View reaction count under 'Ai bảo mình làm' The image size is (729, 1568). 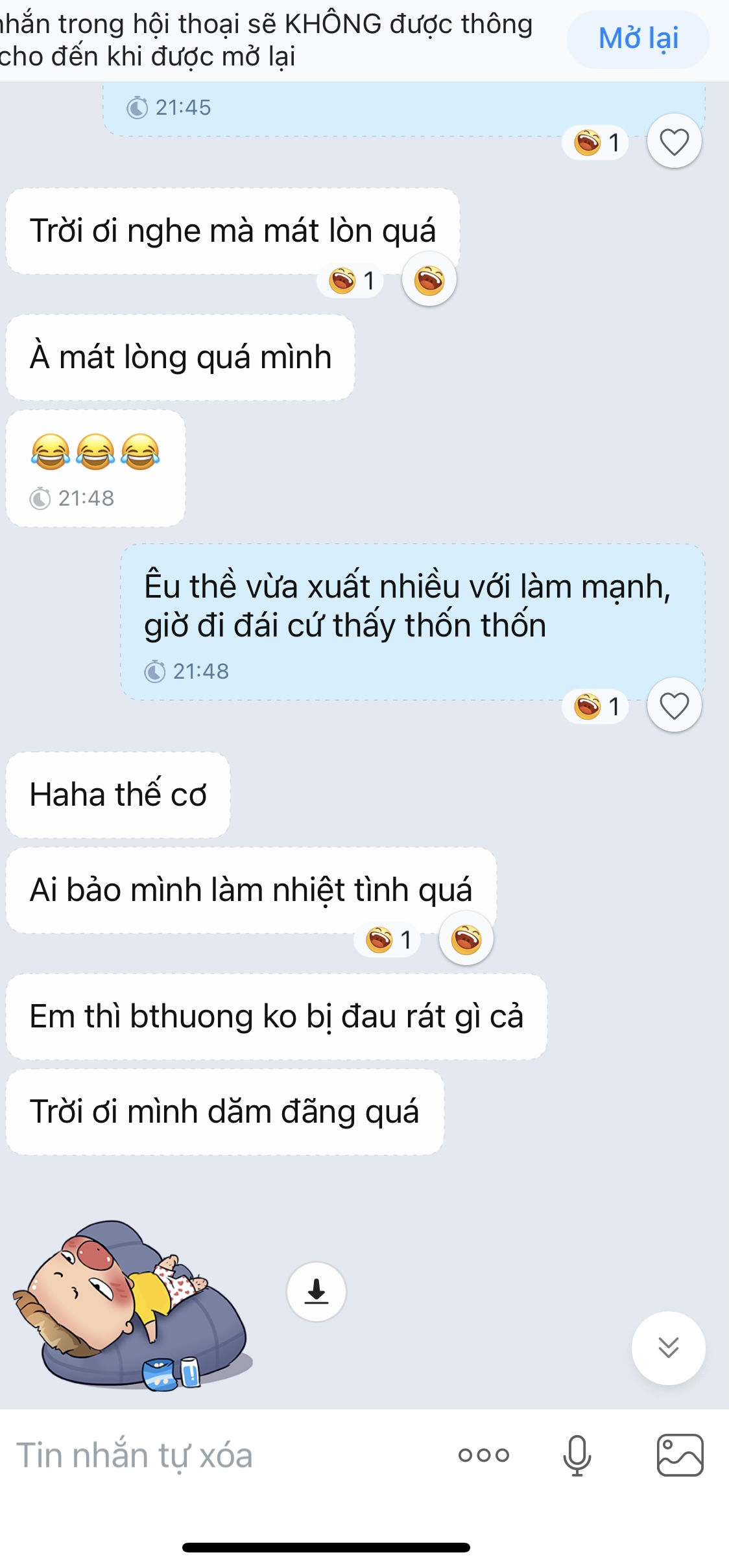click(x=388, y=940)
